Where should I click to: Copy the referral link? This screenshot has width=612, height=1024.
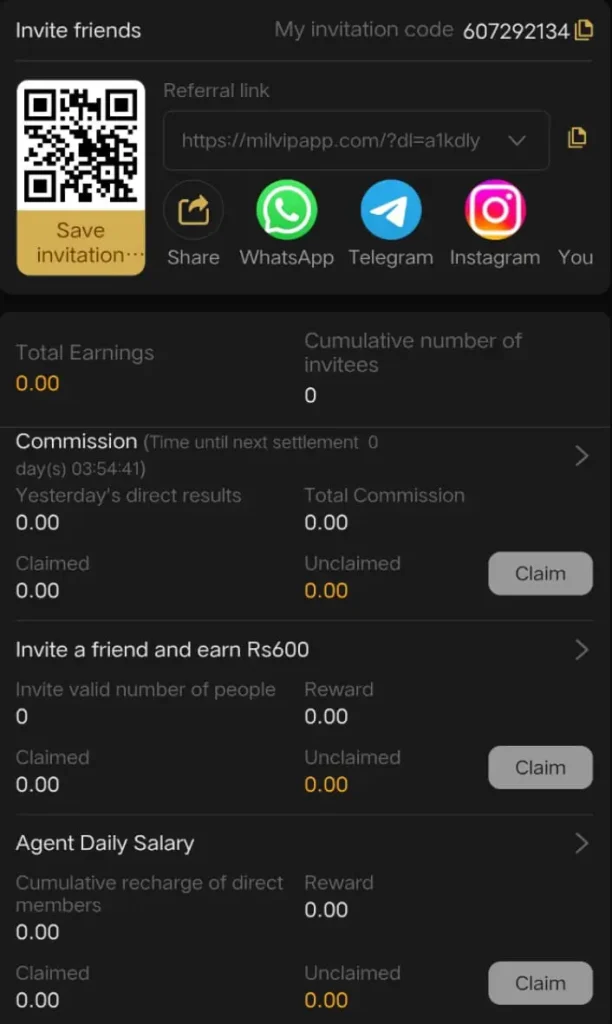coord(577,139)
